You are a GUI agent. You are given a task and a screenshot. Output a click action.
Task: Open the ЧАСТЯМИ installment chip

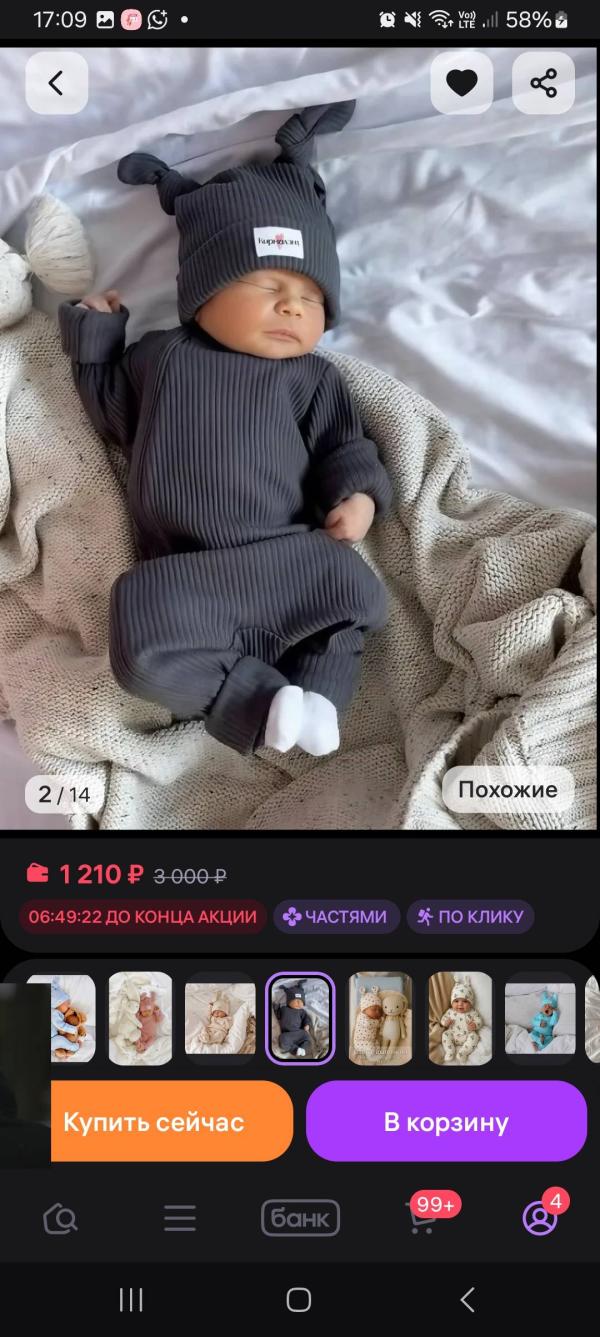point(336,917)
